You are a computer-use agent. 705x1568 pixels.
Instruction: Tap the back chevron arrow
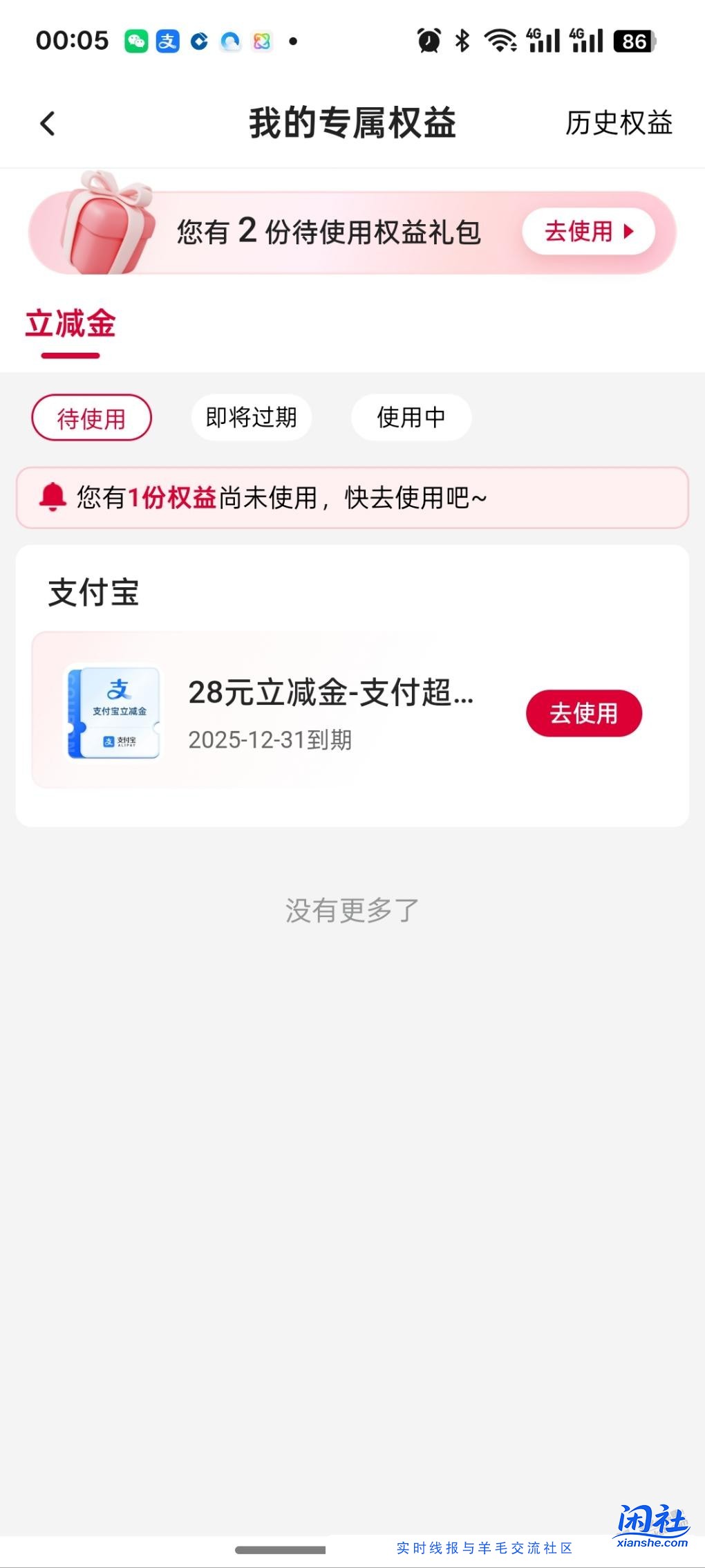click(x=47, y=124)
